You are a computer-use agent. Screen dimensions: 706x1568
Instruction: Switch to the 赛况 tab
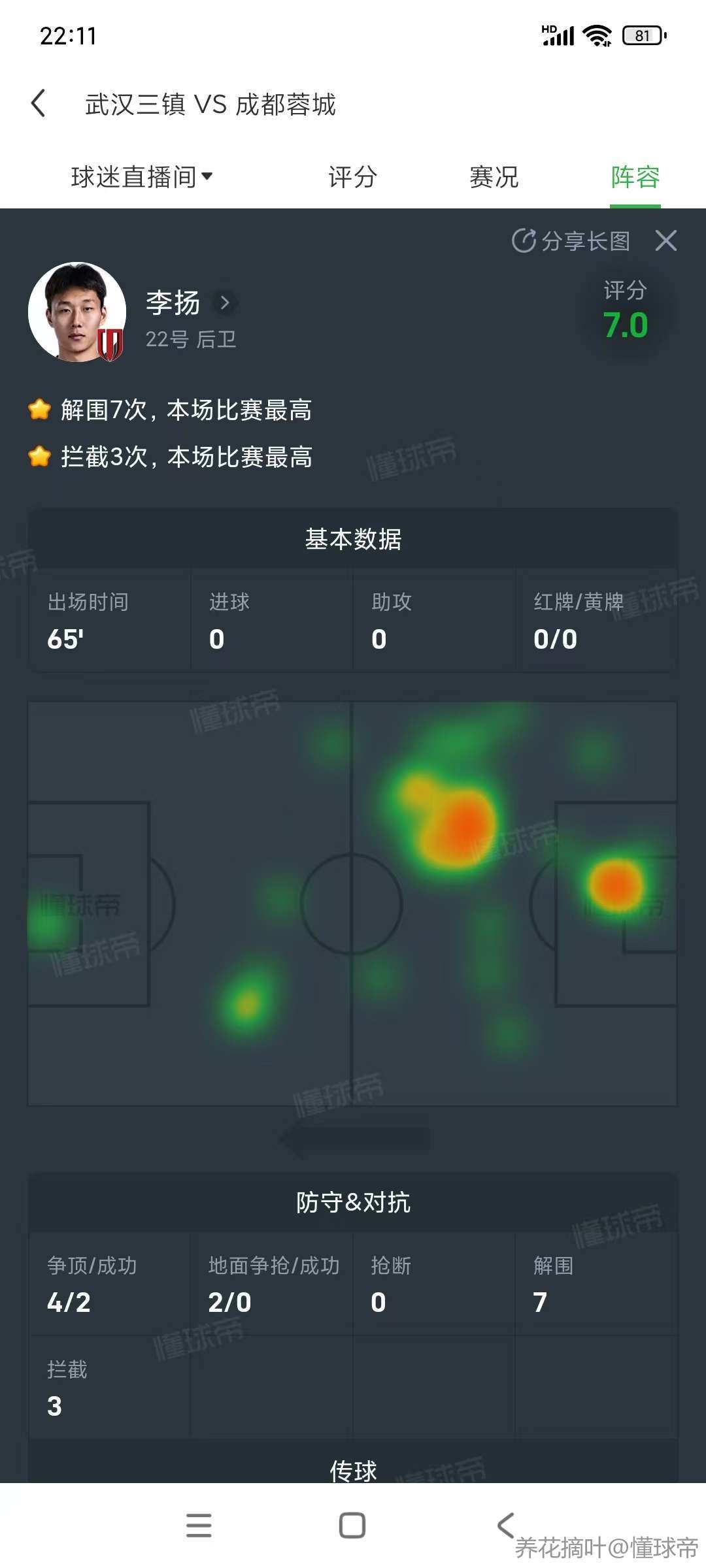(494, 176)
